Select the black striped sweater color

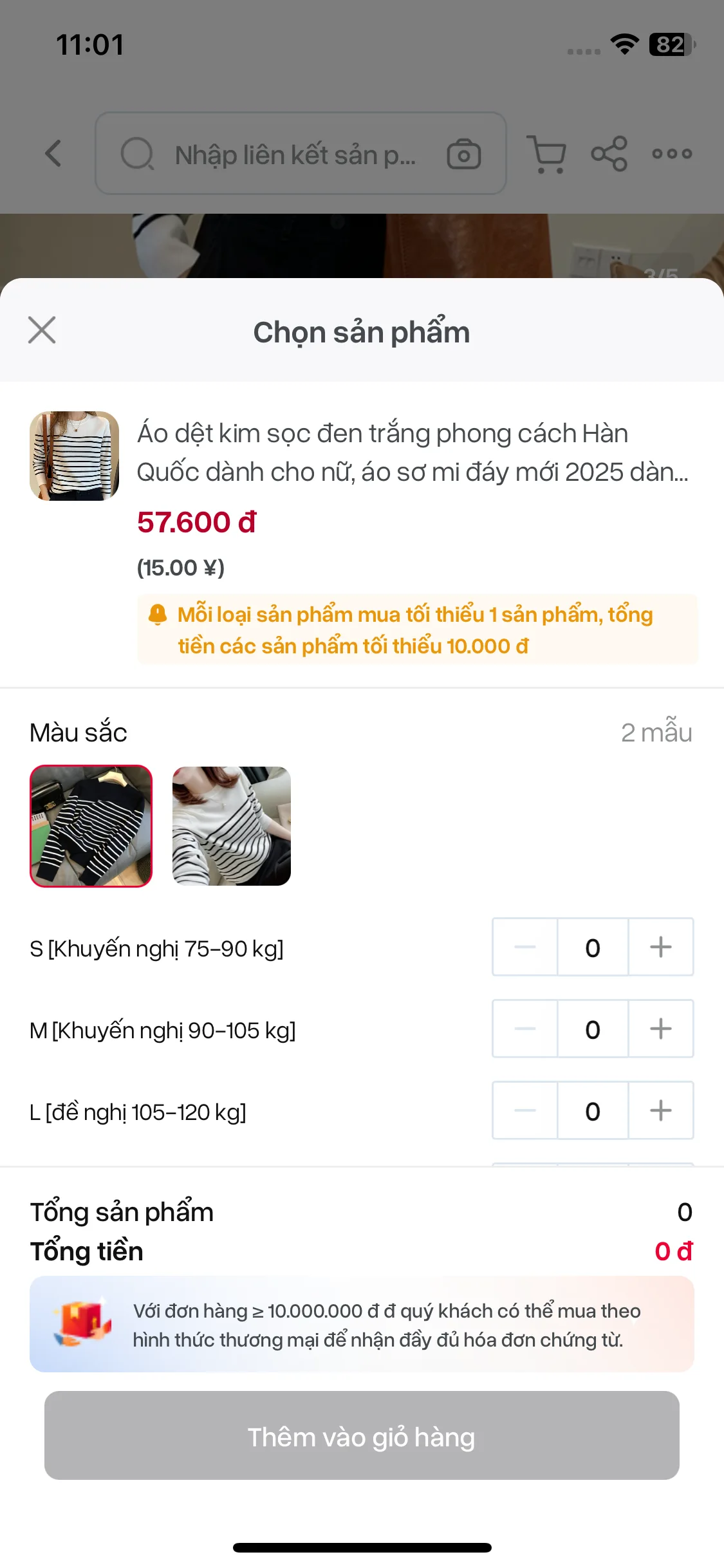click(x=91, y=827)
